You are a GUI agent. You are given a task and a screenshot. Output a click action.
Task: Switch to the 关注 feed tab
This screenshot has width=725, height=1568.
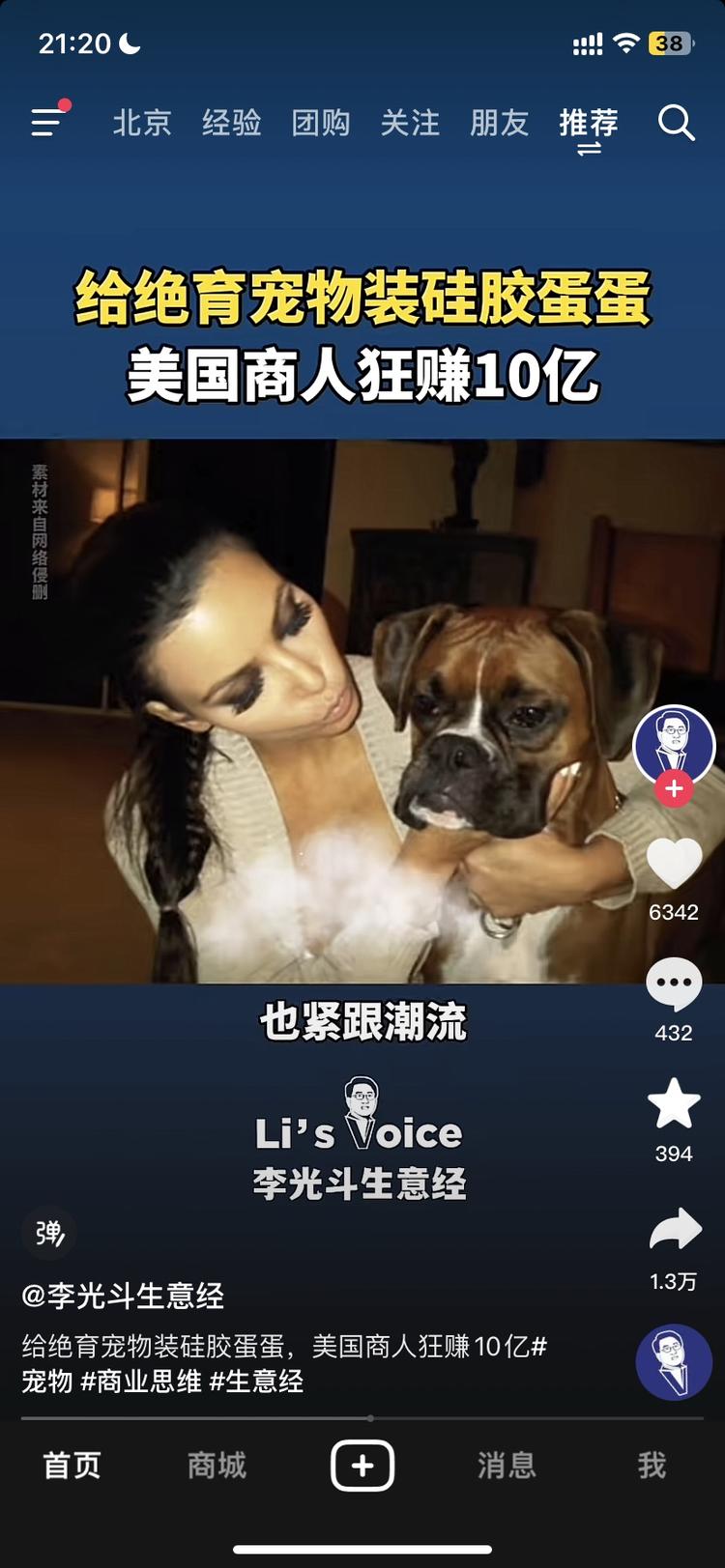click(411, 124)
